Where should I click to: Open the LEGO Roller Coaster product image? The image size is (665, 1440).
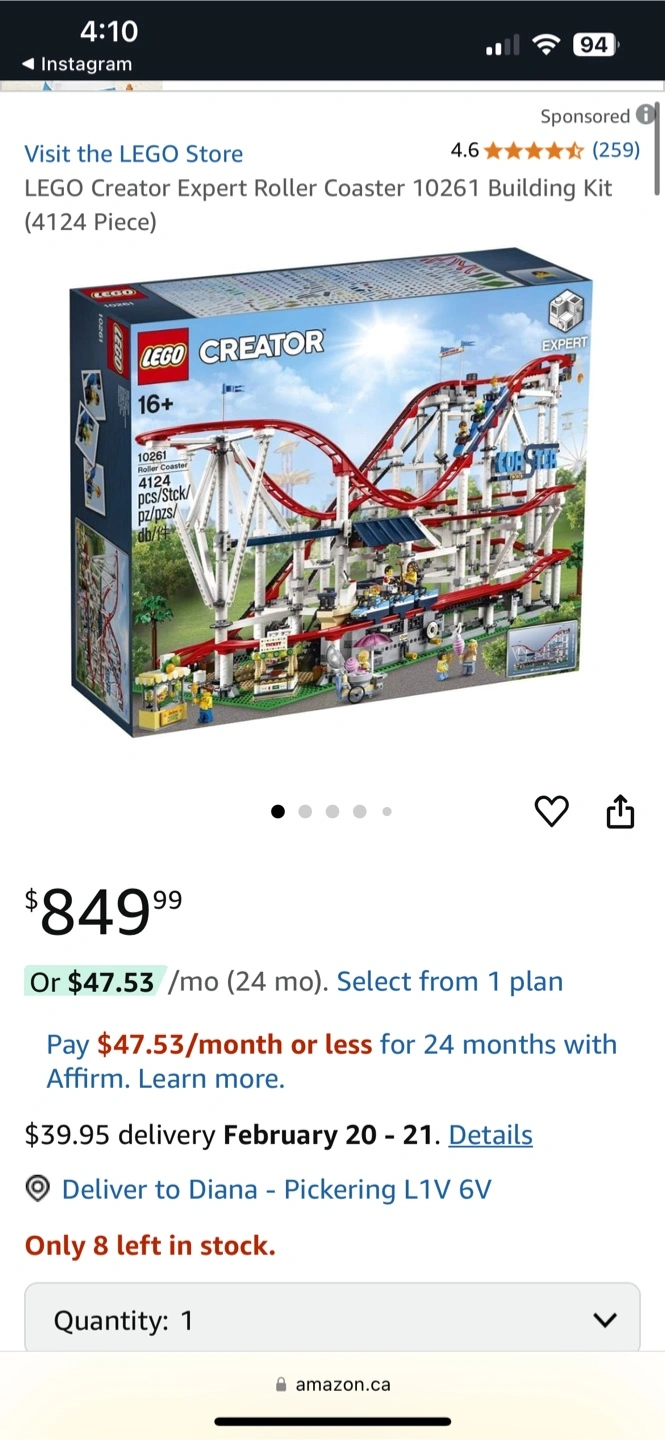[332, 492]
